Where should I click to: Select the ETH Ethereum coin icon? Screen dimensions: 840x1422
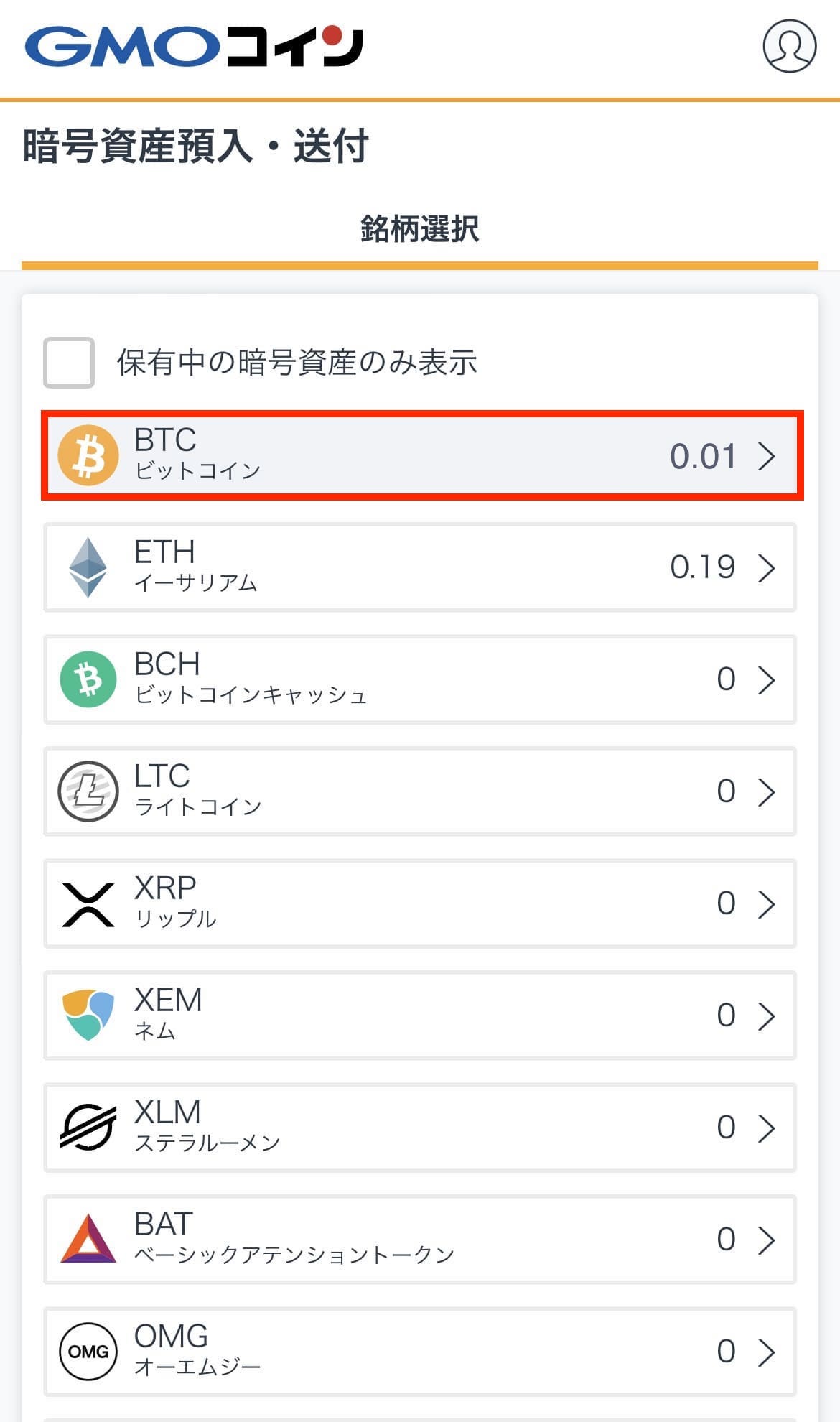pyautogui.click(x=86, y=567)
